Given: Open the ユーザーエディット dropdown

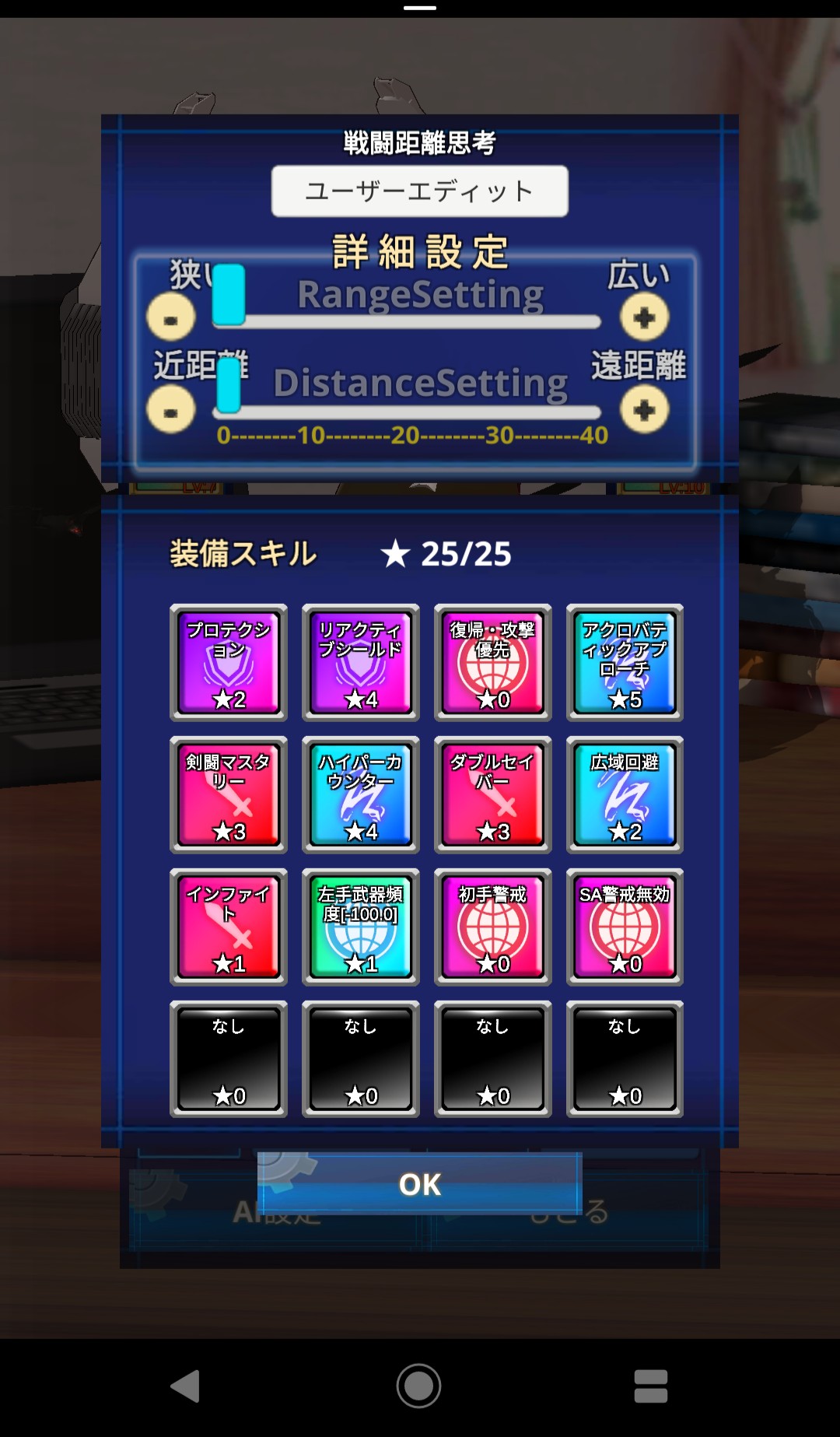Looking at the screenshot, I should 419,191.
